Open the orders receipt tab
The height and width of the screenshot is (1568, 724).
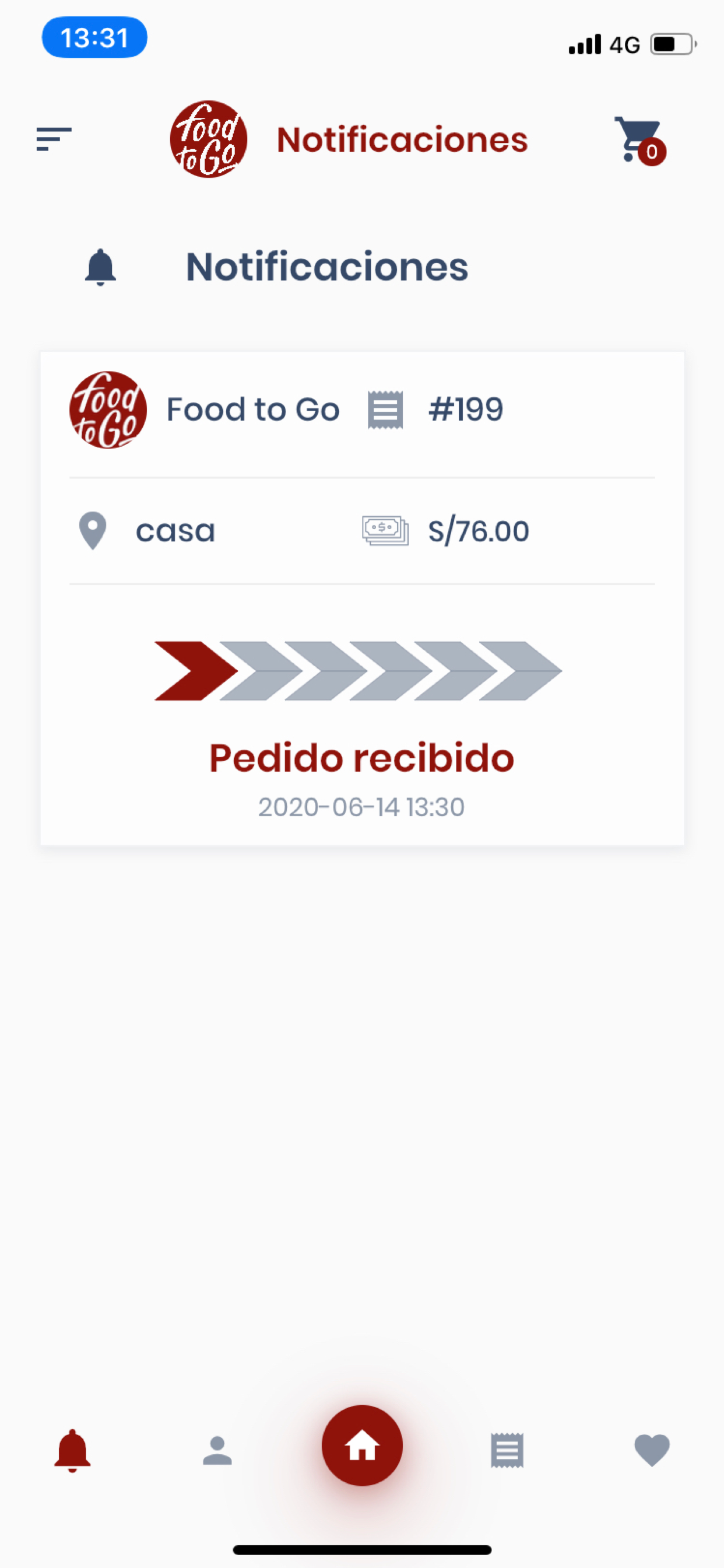[507, 1450]
